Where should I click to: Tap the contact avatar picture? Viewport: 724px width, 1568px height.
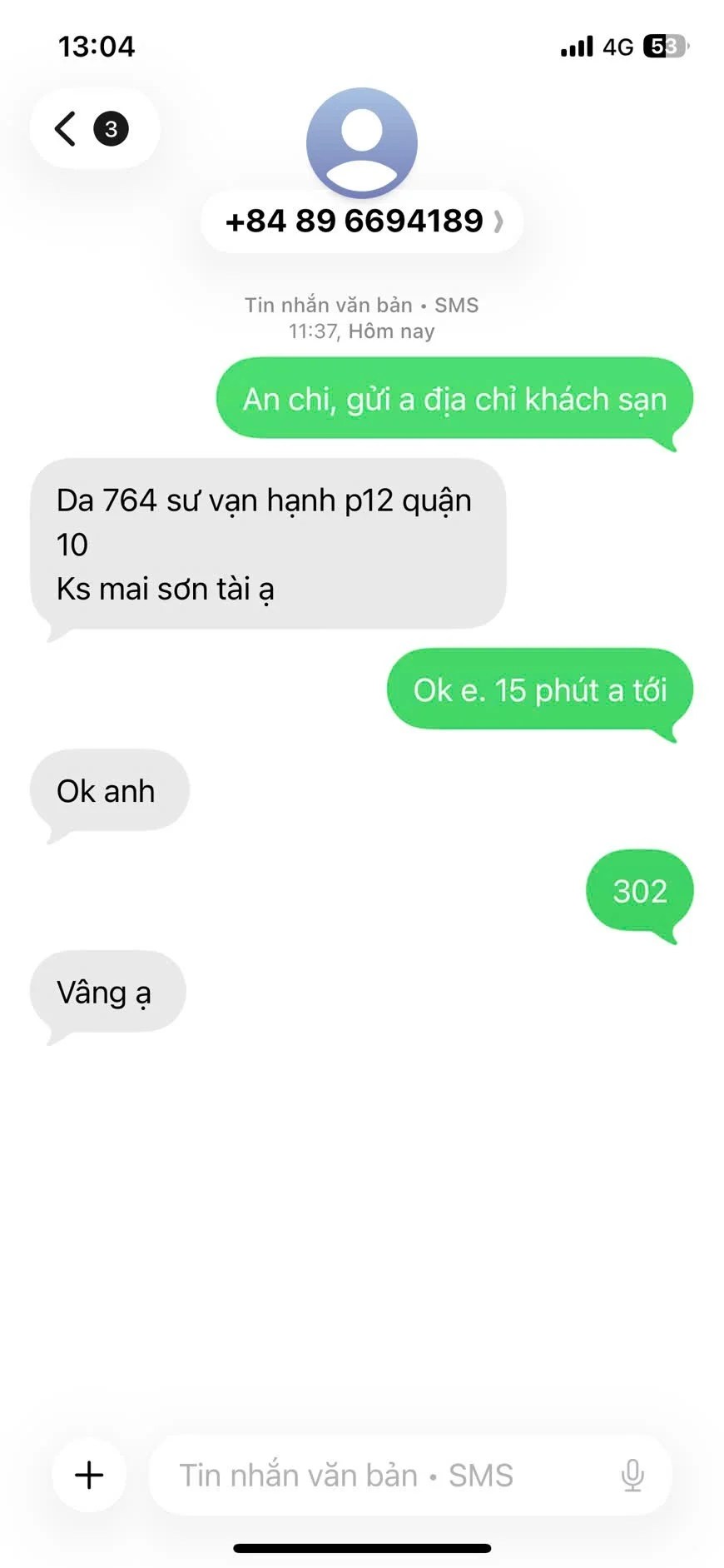pos(362,142)
